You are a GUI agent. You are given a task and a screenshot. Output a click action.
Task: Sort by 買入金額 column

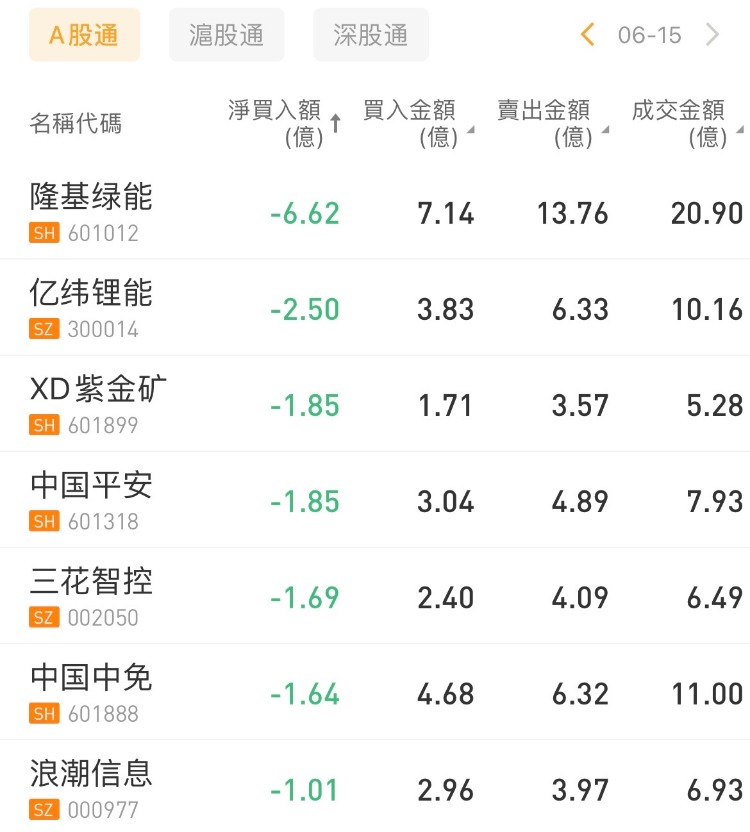pyautogui.click(x=416, y=123)
